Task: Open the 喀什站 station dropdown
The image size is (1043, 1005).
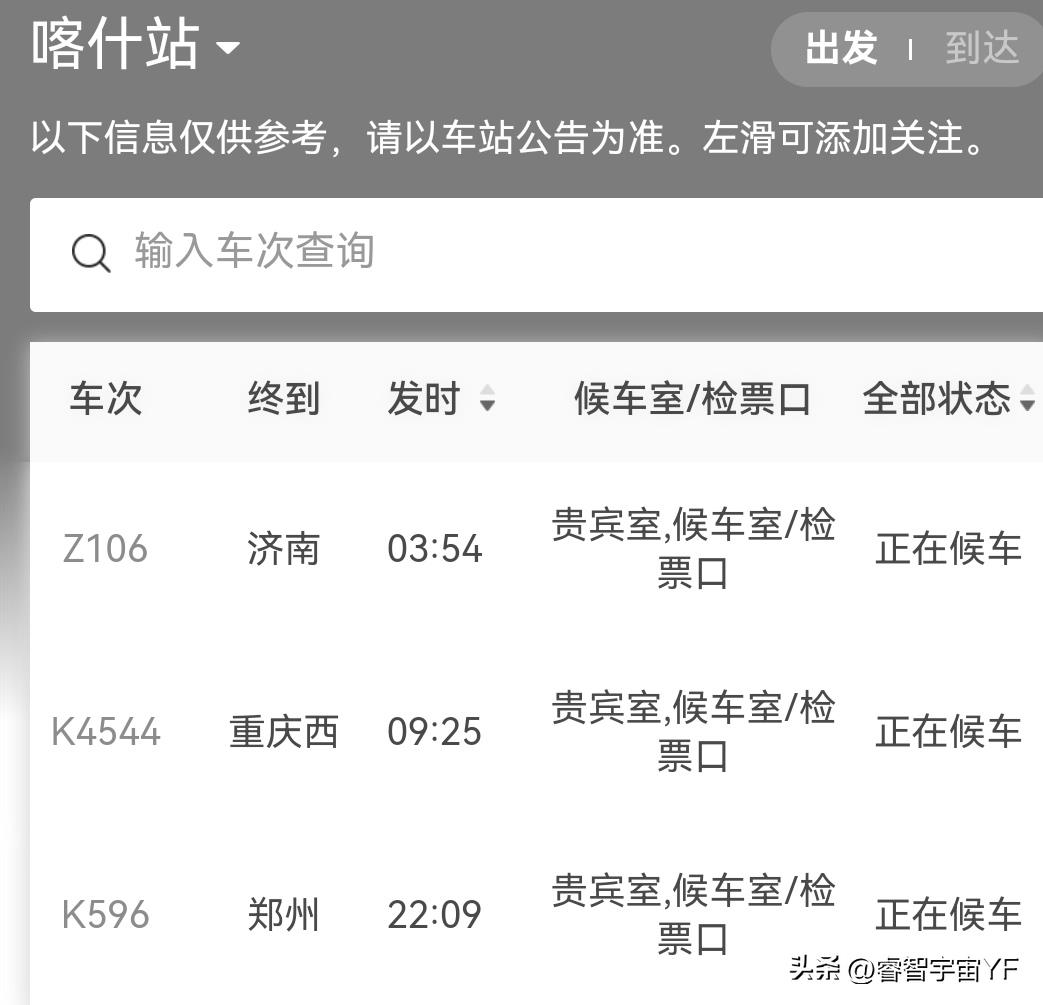Action: tap(135, 46)
